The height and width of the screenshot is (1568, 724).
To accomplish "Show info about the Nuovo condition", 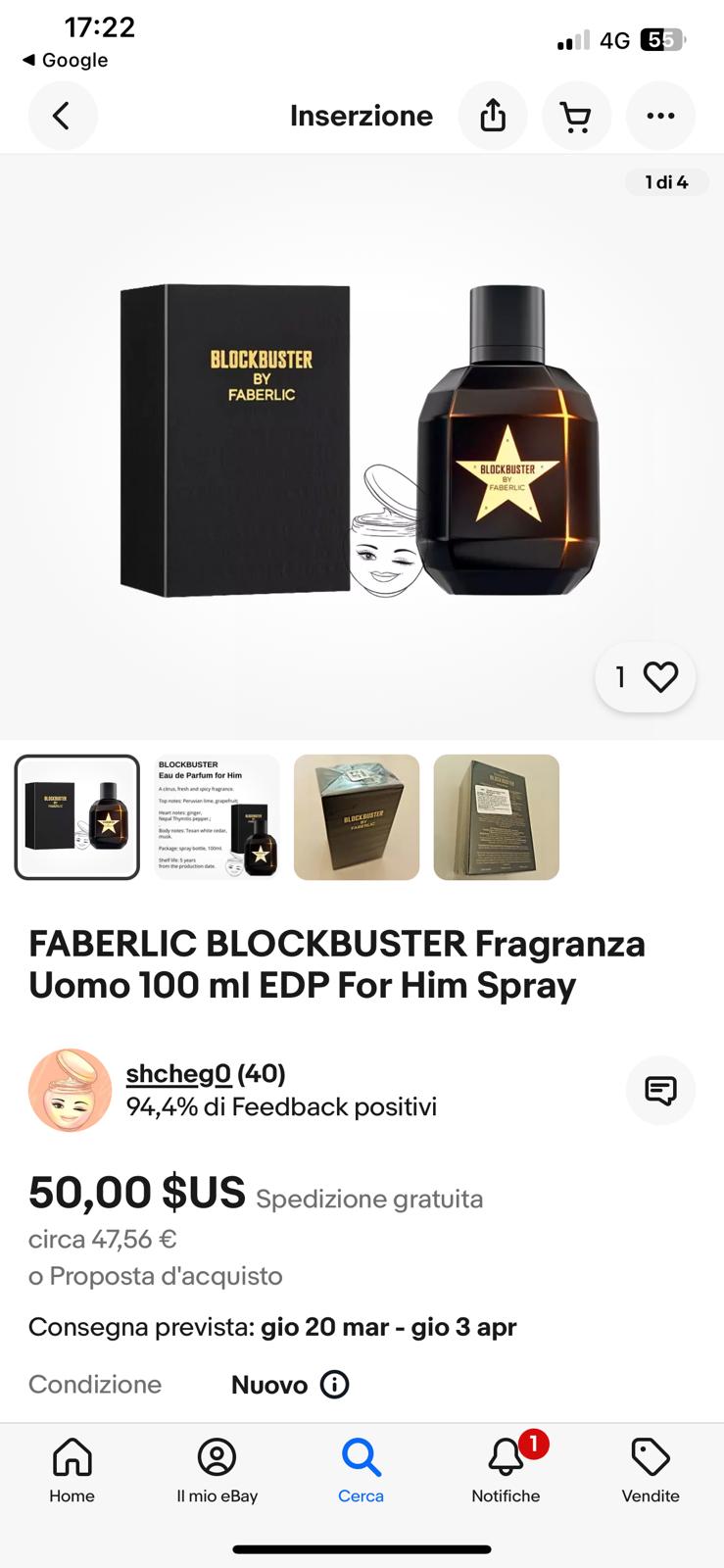I will (334, 1385).
